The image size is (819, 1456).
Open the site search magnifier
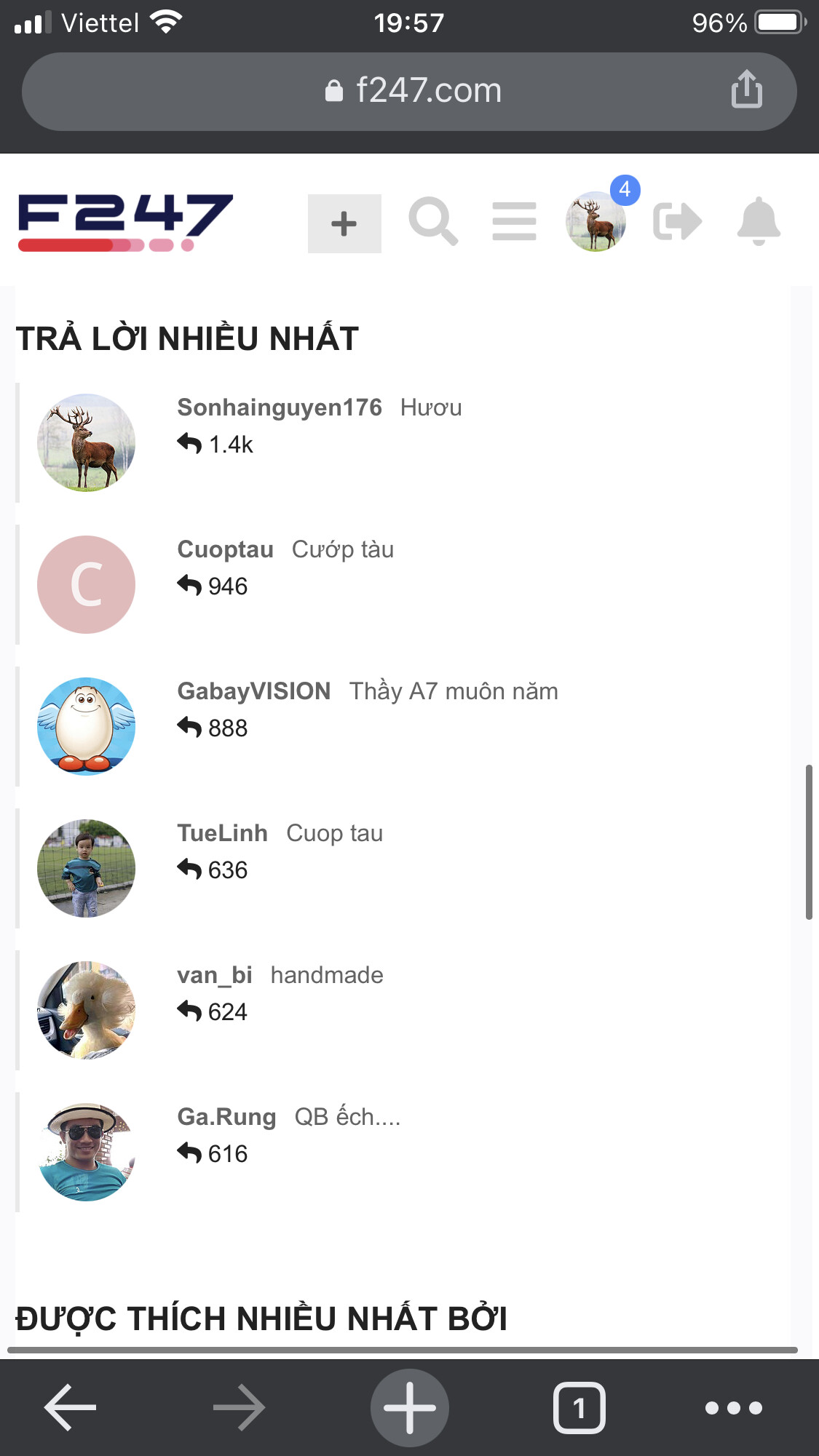(433, 222)
